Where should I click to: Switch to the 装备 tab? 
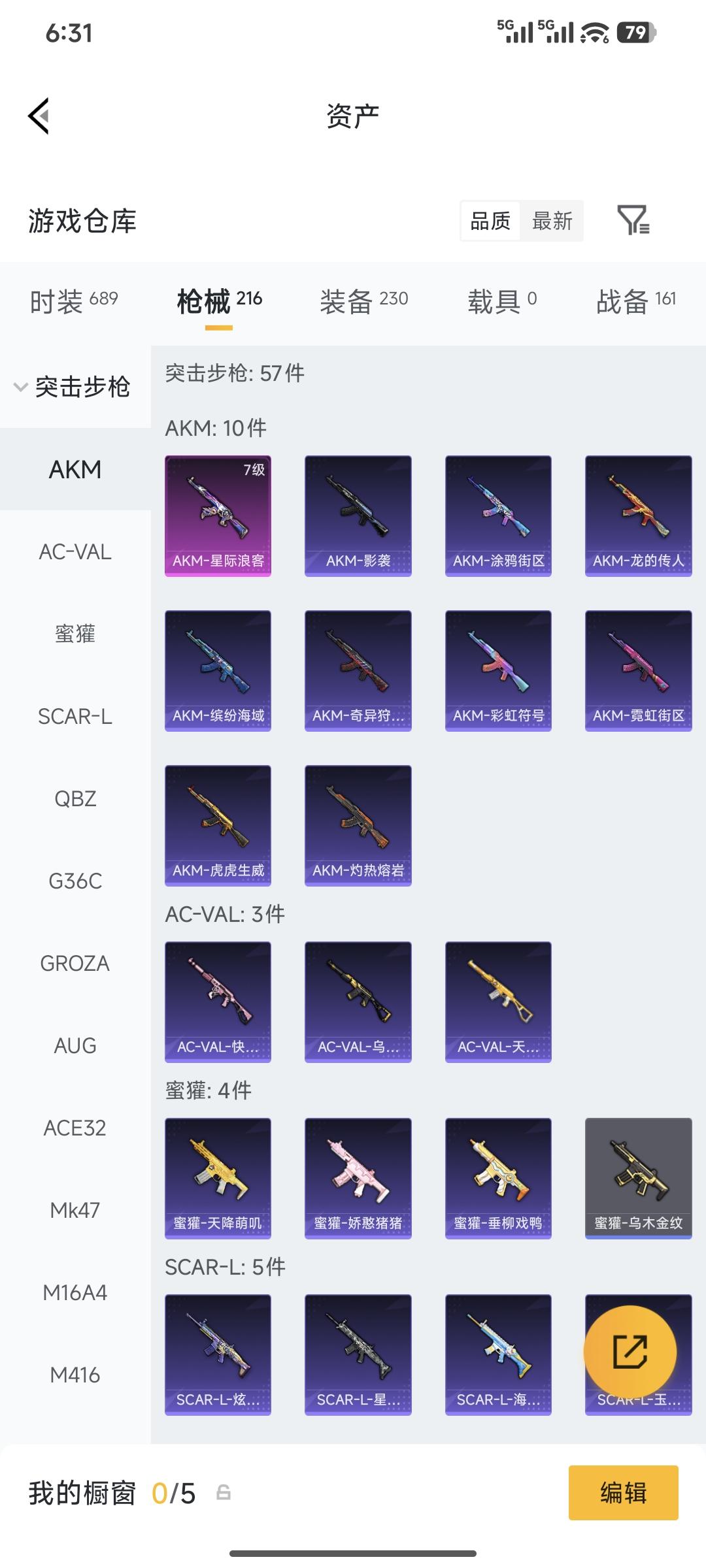pos(363,301)
